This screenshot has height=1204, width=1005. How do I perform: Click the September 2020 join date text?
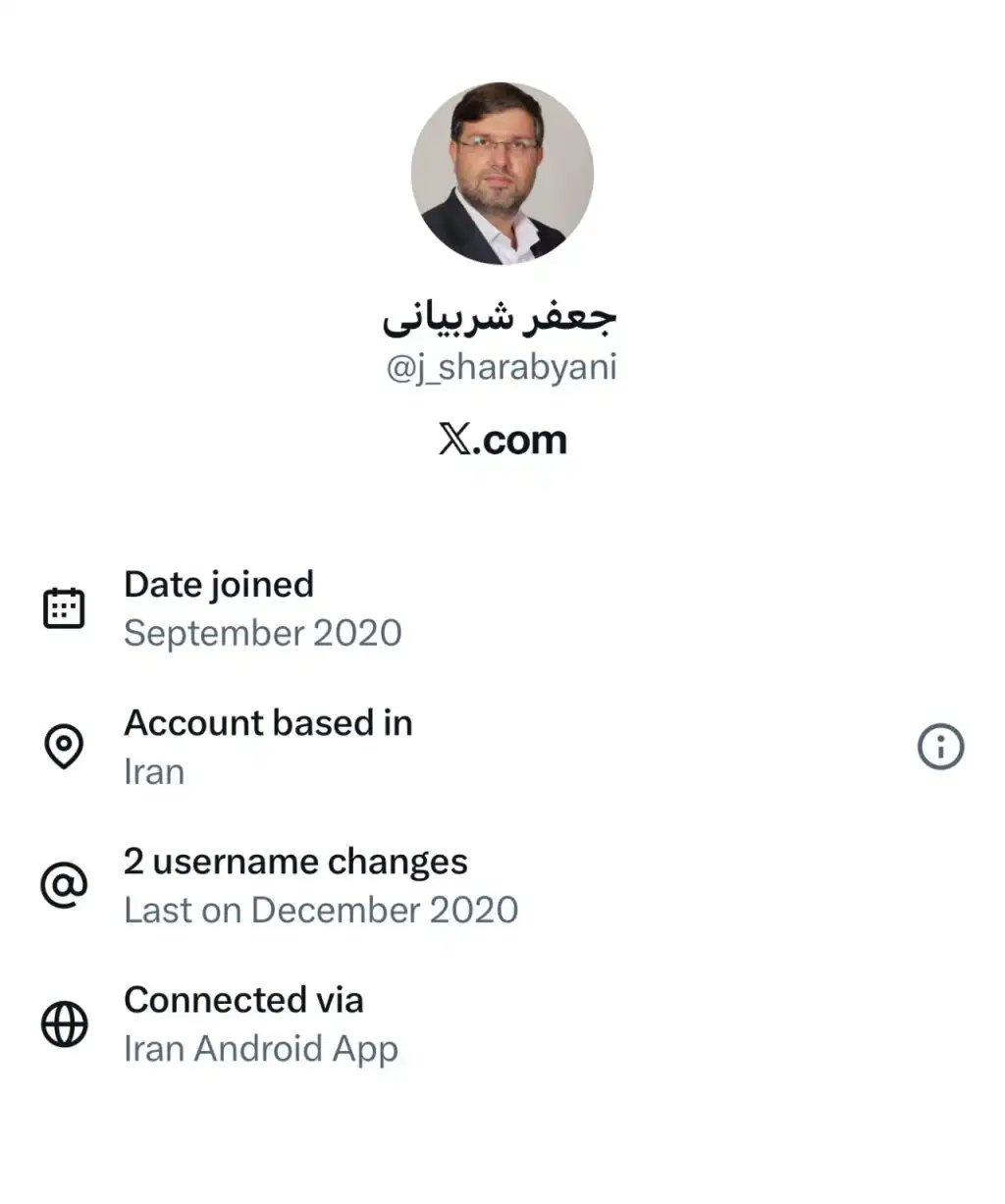263,633
